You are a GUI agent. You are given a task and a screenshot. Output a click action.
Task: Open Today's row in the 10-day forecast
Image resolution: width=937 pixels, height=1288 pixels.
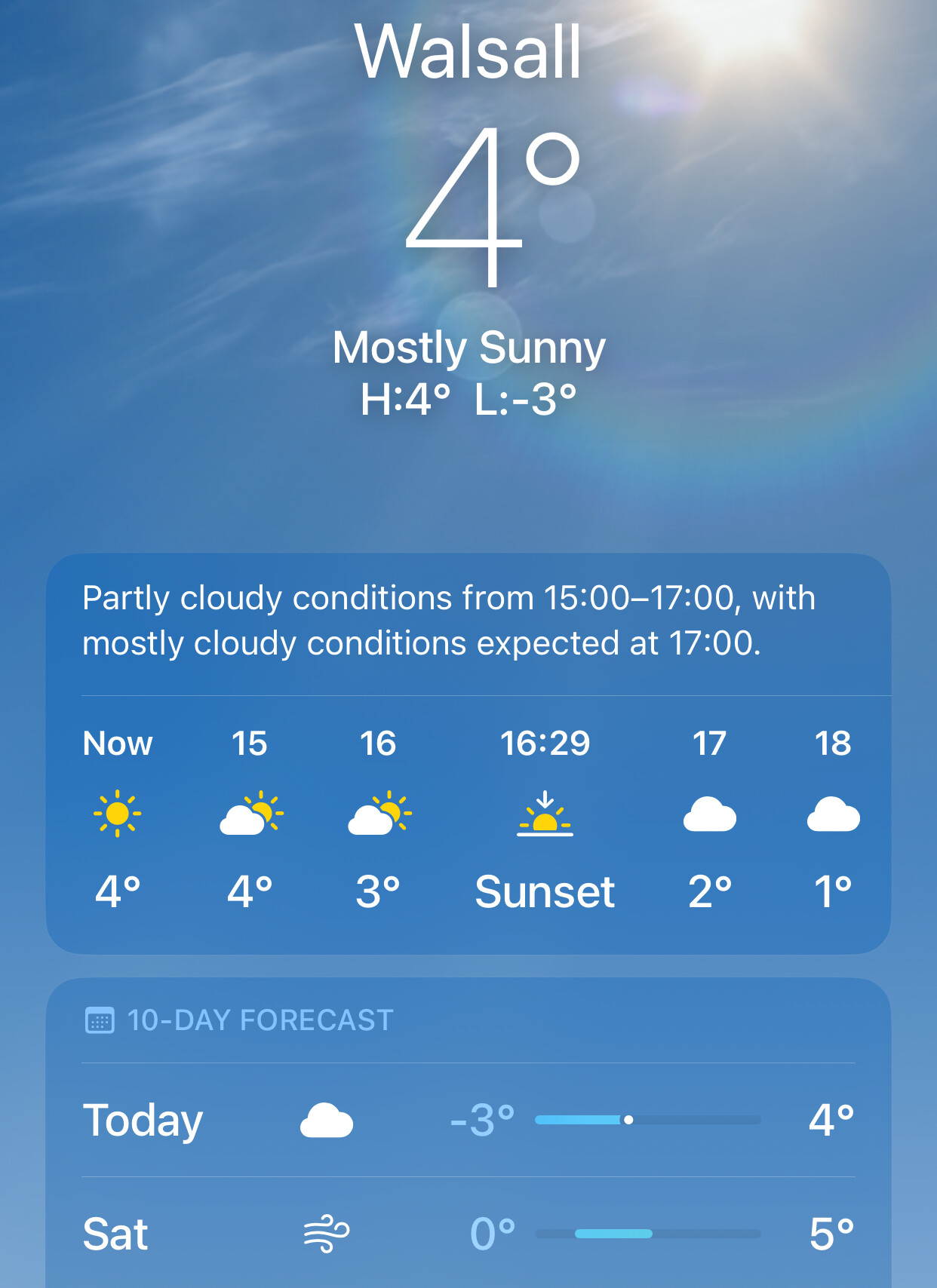[x=468, y=1120]
